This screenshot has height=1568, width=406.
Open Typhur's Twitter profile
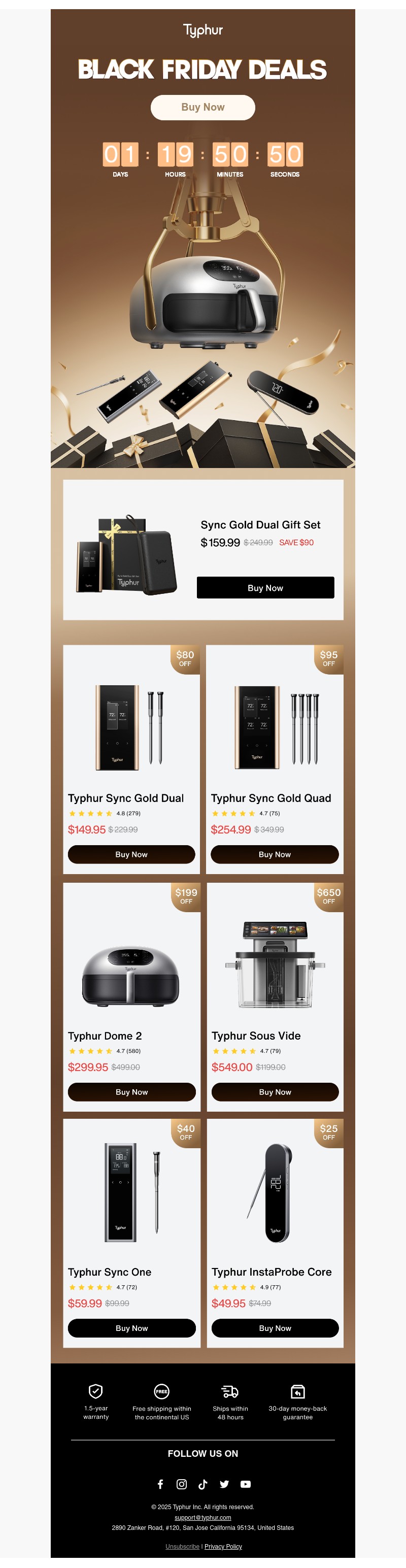(x=224, y=1484)
